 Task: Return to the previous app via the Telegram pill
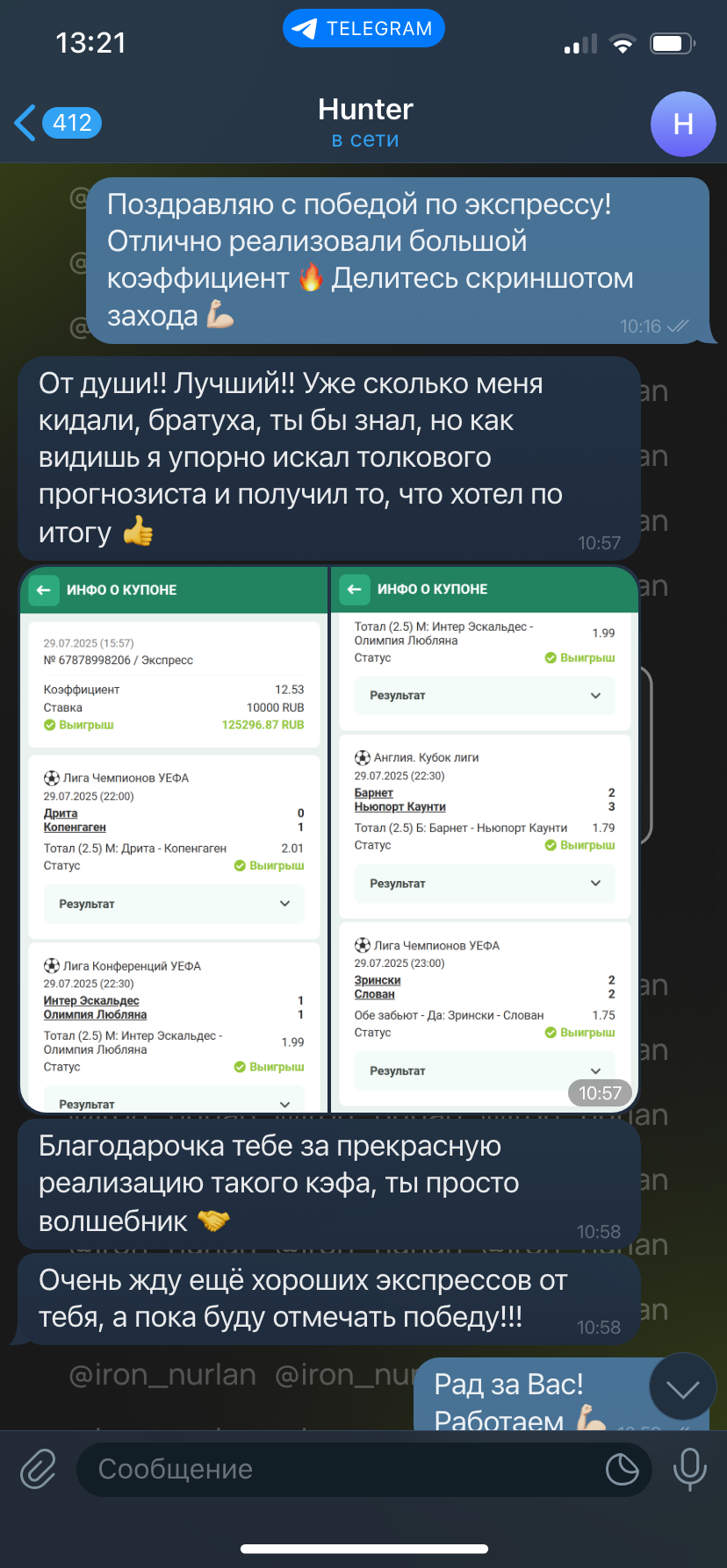(x=363, y=28)
